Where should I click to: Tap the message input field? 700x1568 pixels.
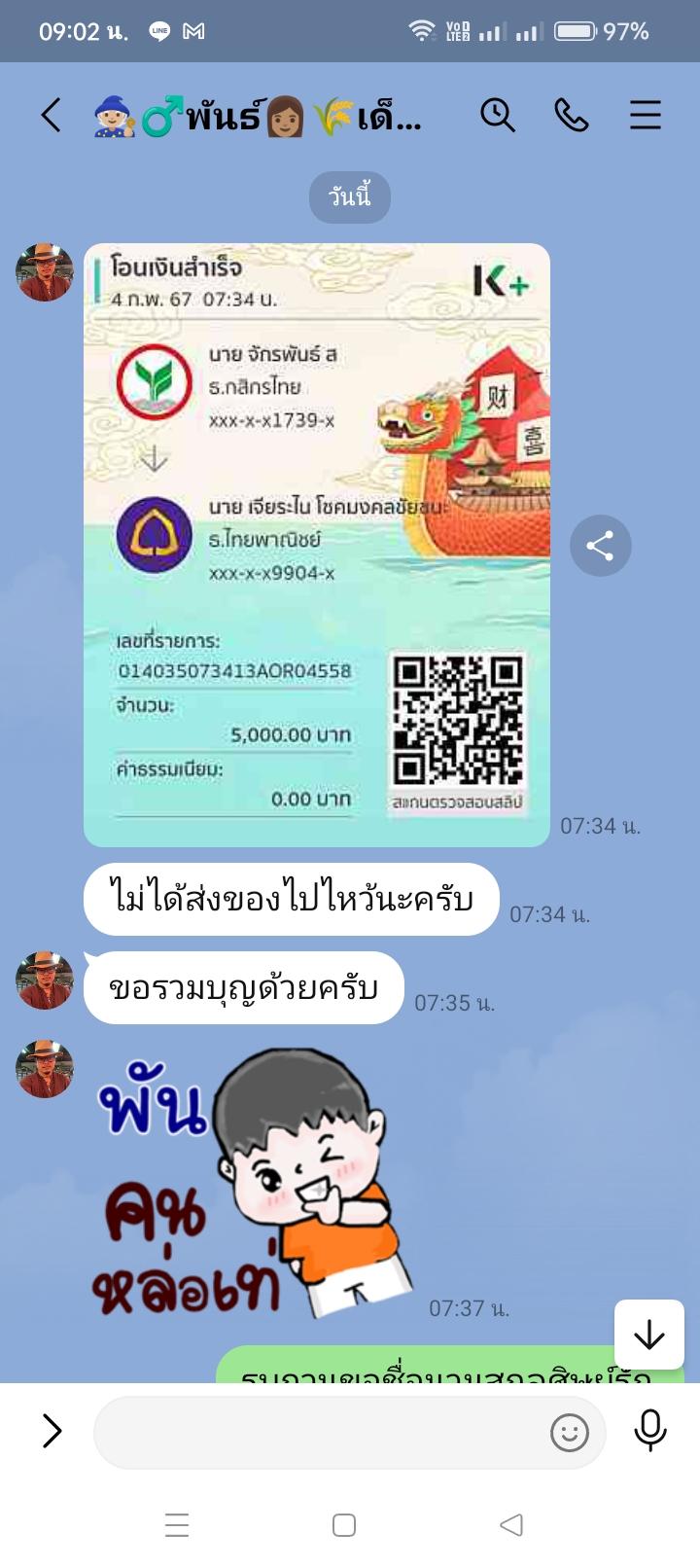point(321,1432)
